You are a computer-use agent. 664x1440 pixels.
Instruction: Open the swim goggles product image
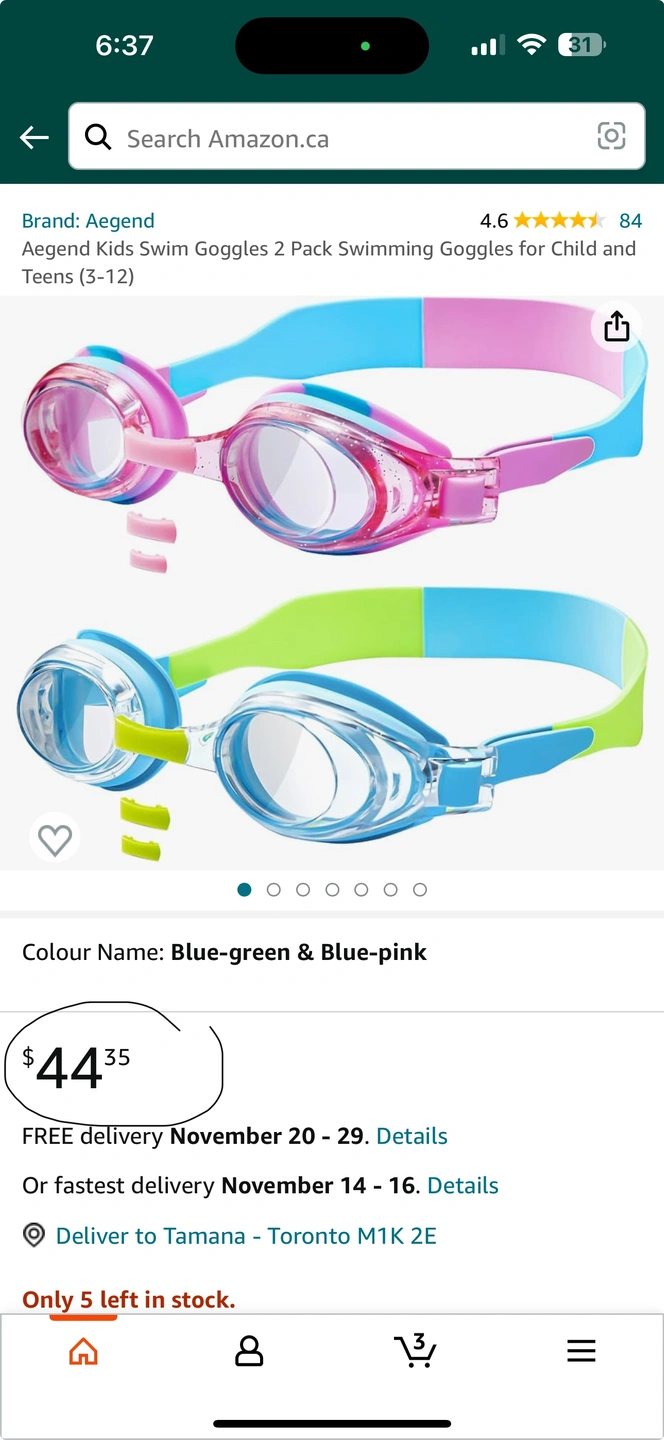pyautogui.click(x=332, y=580)
